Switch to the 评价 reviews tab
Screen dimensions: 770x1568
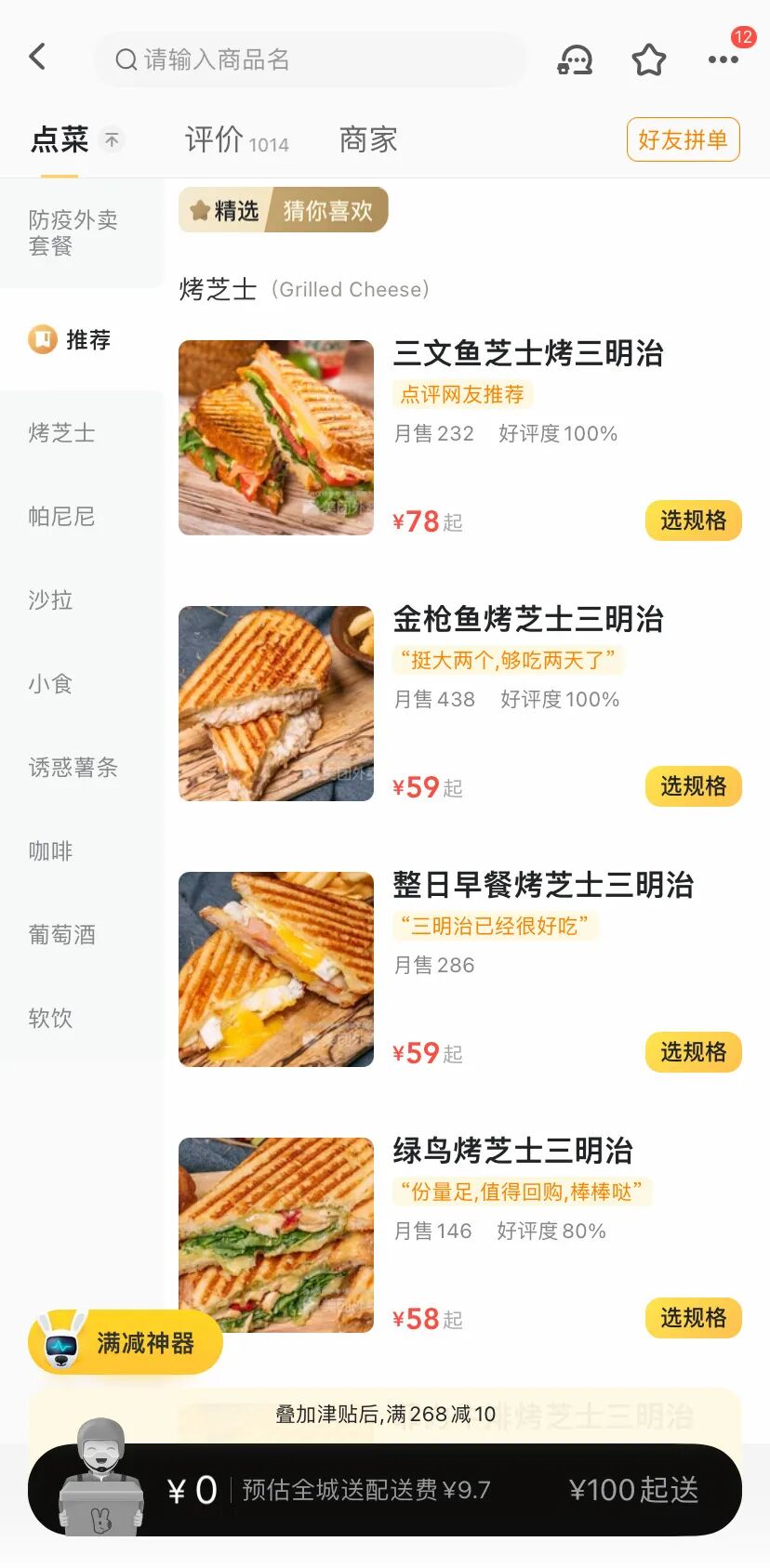point(236,140)
